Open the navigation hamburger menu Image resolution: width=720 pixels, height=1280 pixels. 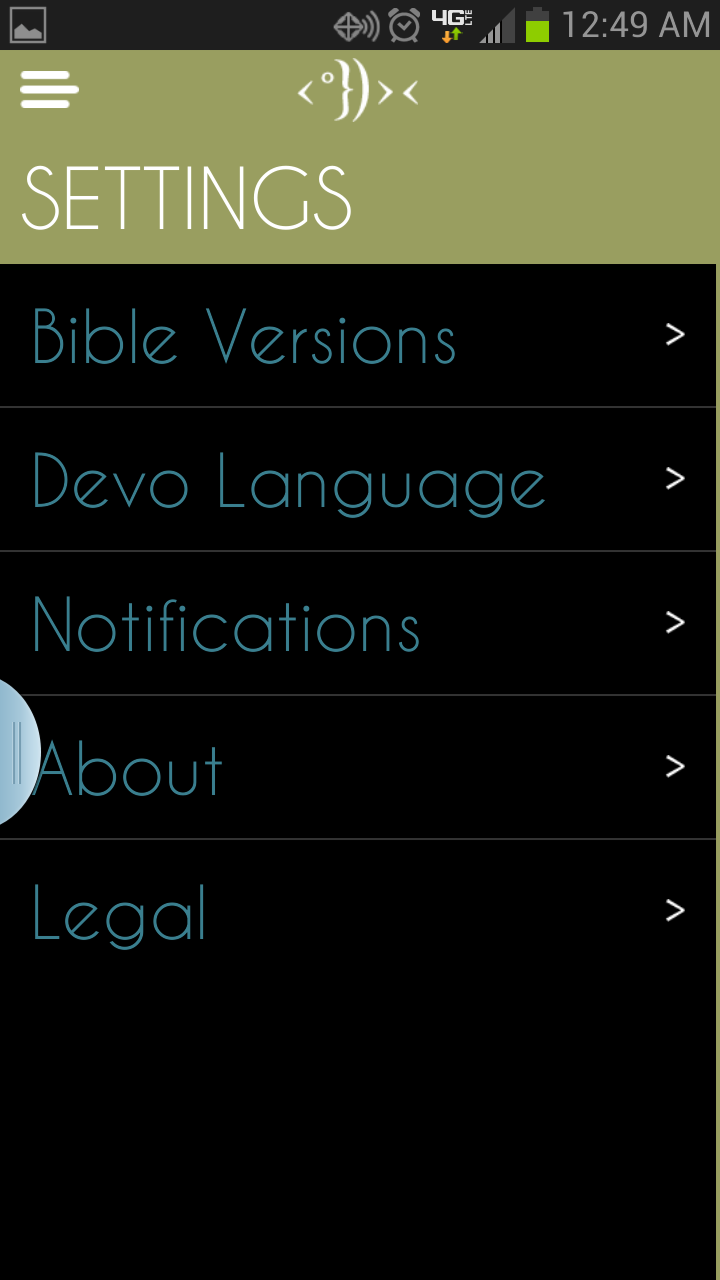click(x=48, y=89)
